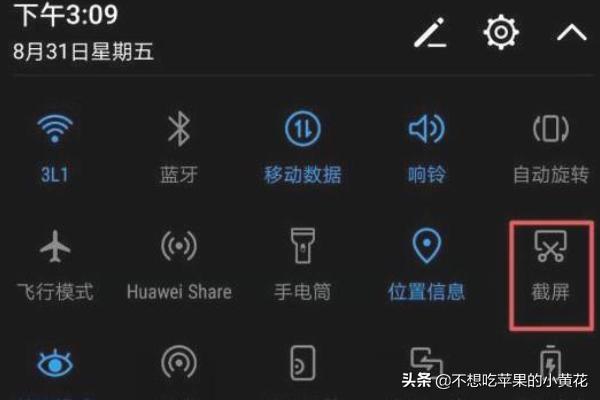The width and height of the screenshot is (600, 400).
Task: Enable Huawei Share
Action: (x=179, y=246)
